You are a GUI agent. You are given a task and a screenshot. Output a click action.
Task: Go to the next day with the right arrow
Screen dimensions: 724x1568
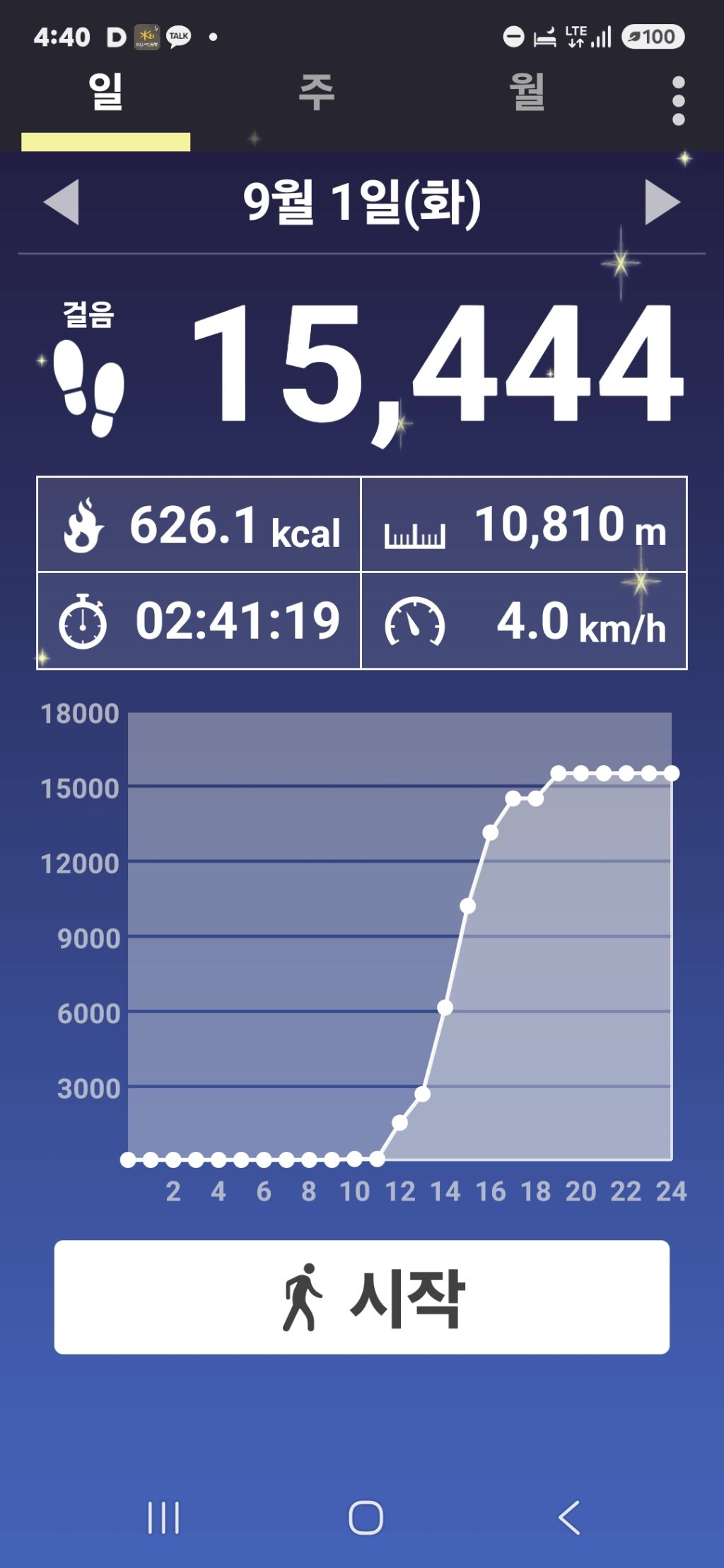coord(662,202)
